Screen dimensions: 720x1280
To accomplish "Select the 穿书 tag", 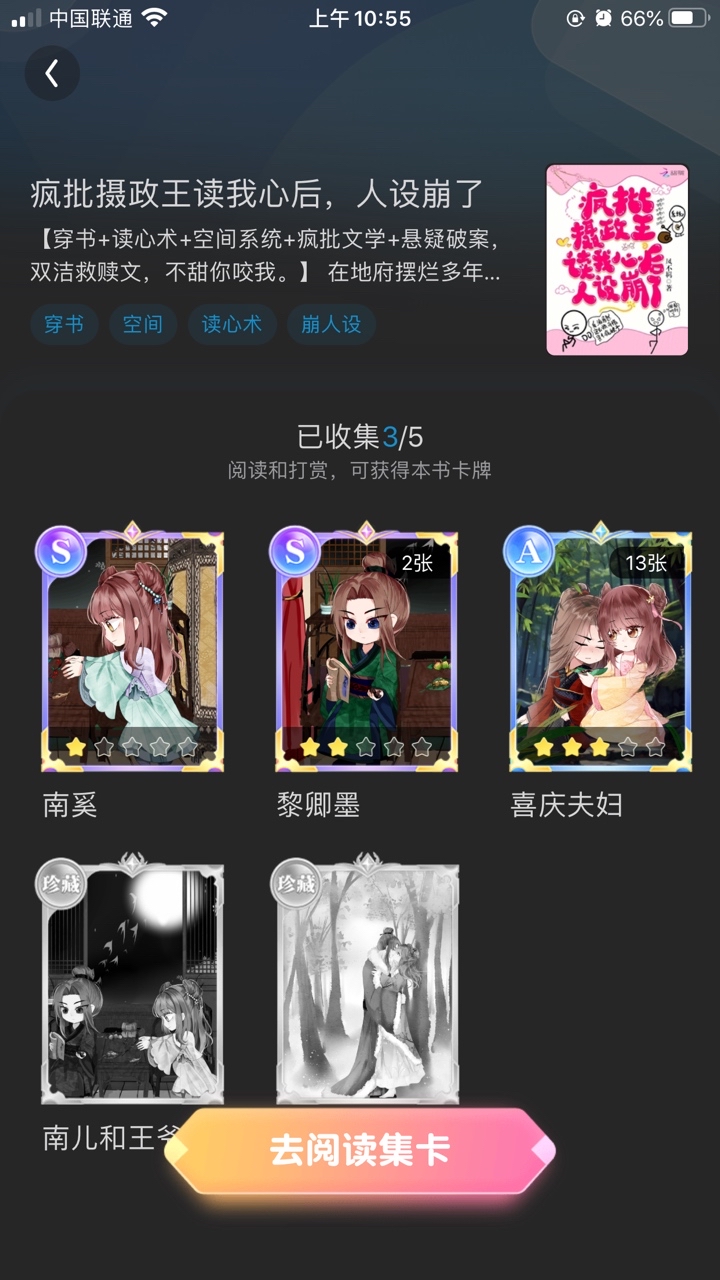I will 64,324.
